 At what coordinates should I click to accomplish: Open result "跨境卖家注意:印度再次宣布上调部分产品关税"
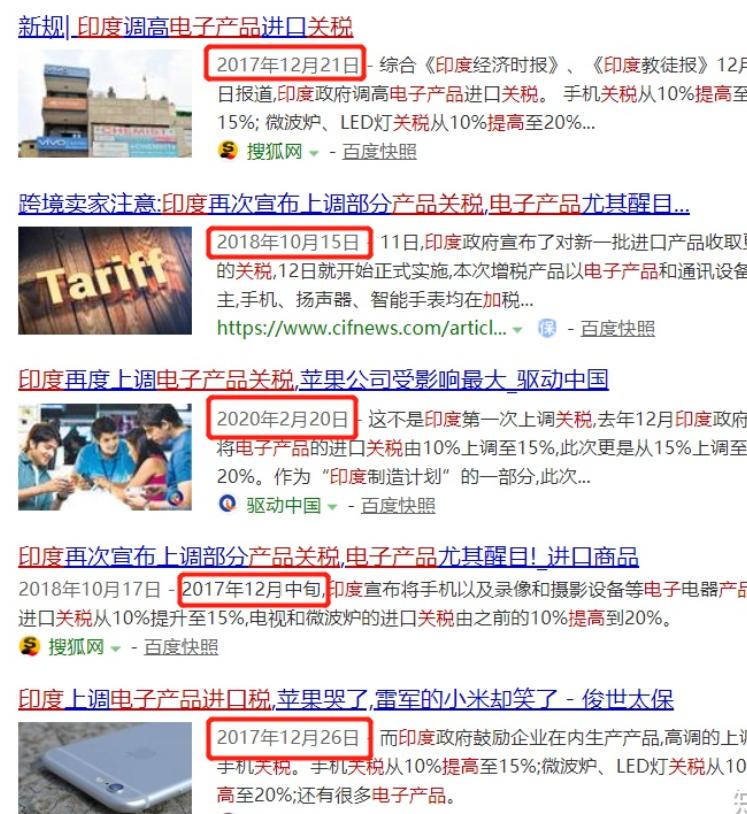[353, 204]
